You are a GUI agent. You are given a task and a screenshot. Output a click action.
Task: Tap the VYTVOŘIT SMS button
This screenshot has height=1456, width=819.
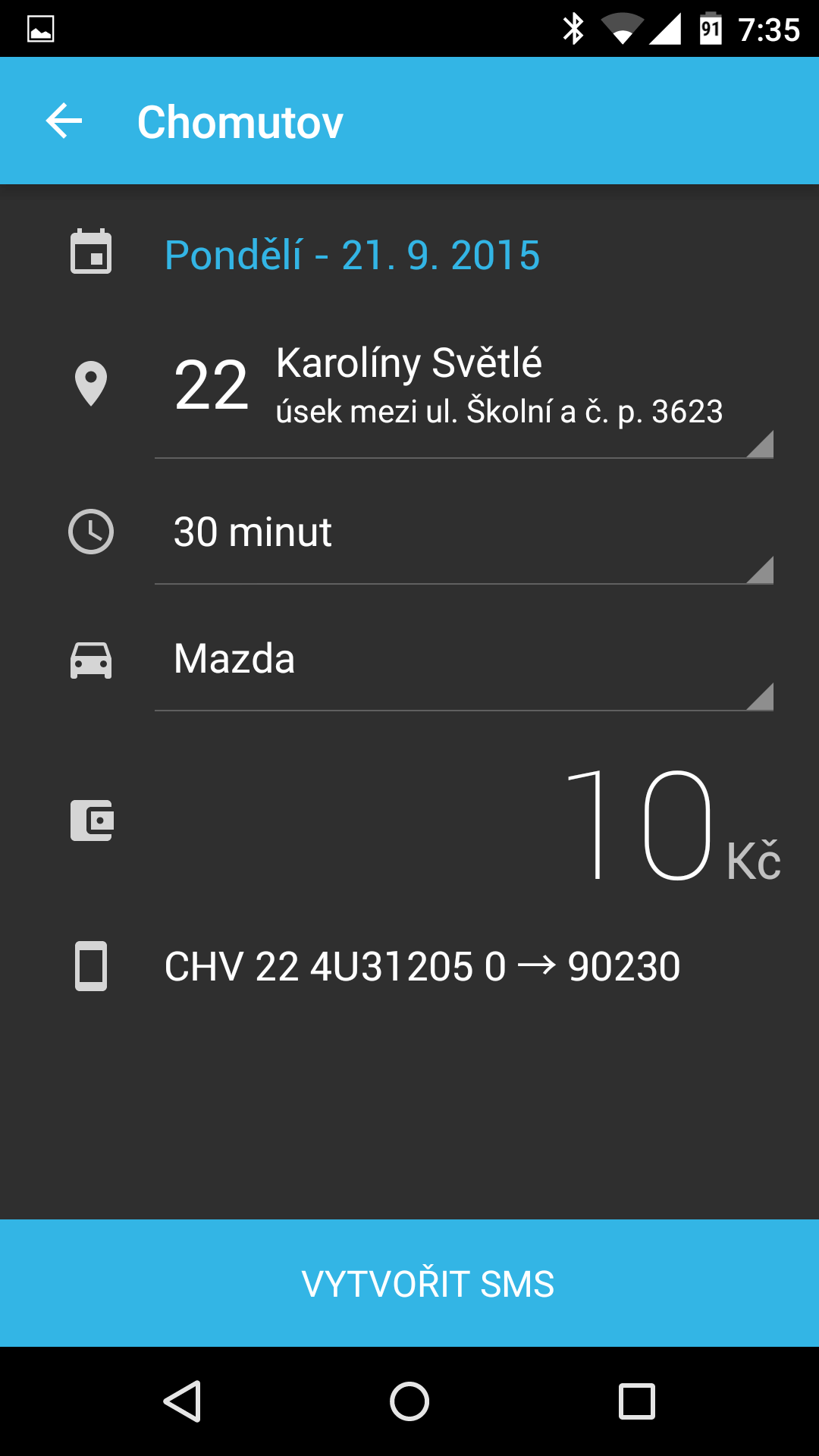coord(409,1283)
